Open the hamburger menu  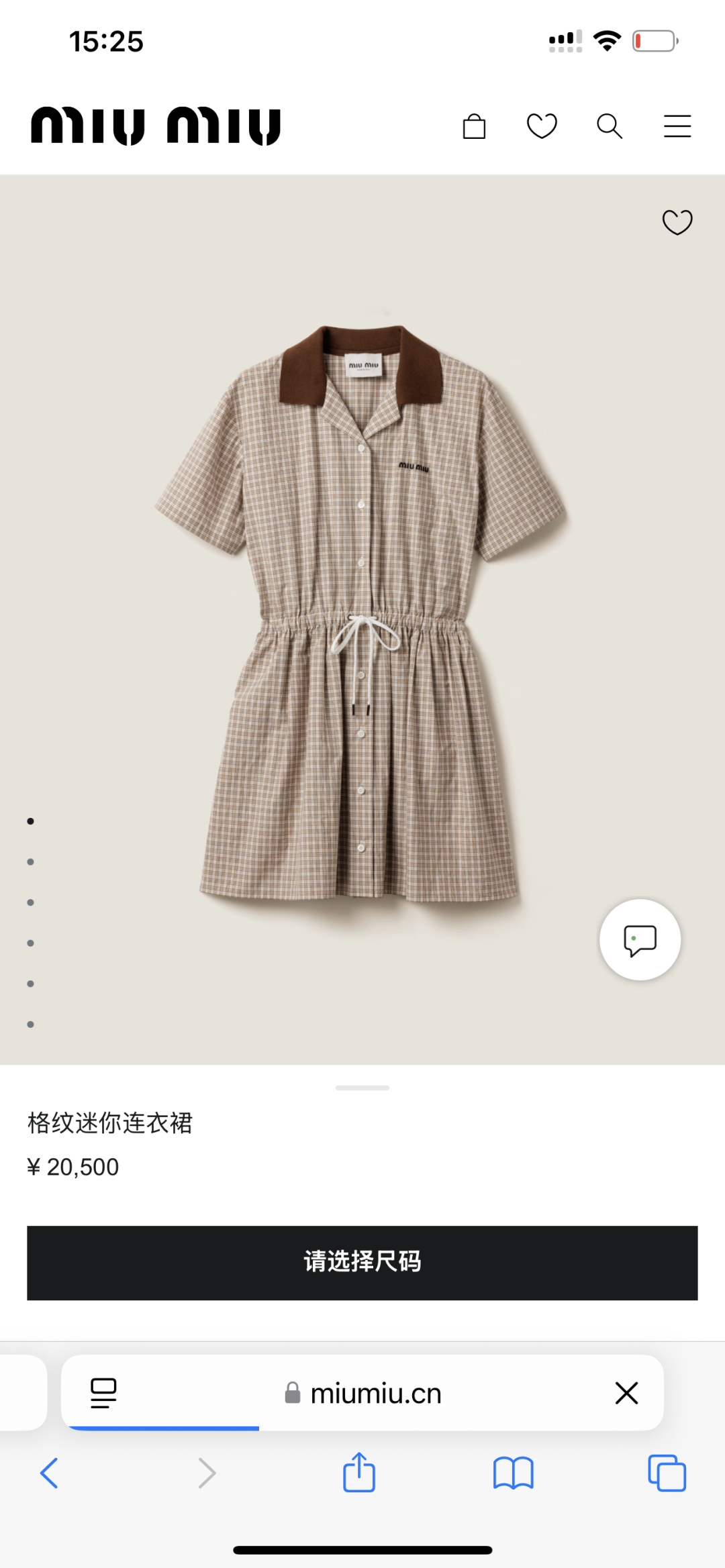[x=677, y=126]
